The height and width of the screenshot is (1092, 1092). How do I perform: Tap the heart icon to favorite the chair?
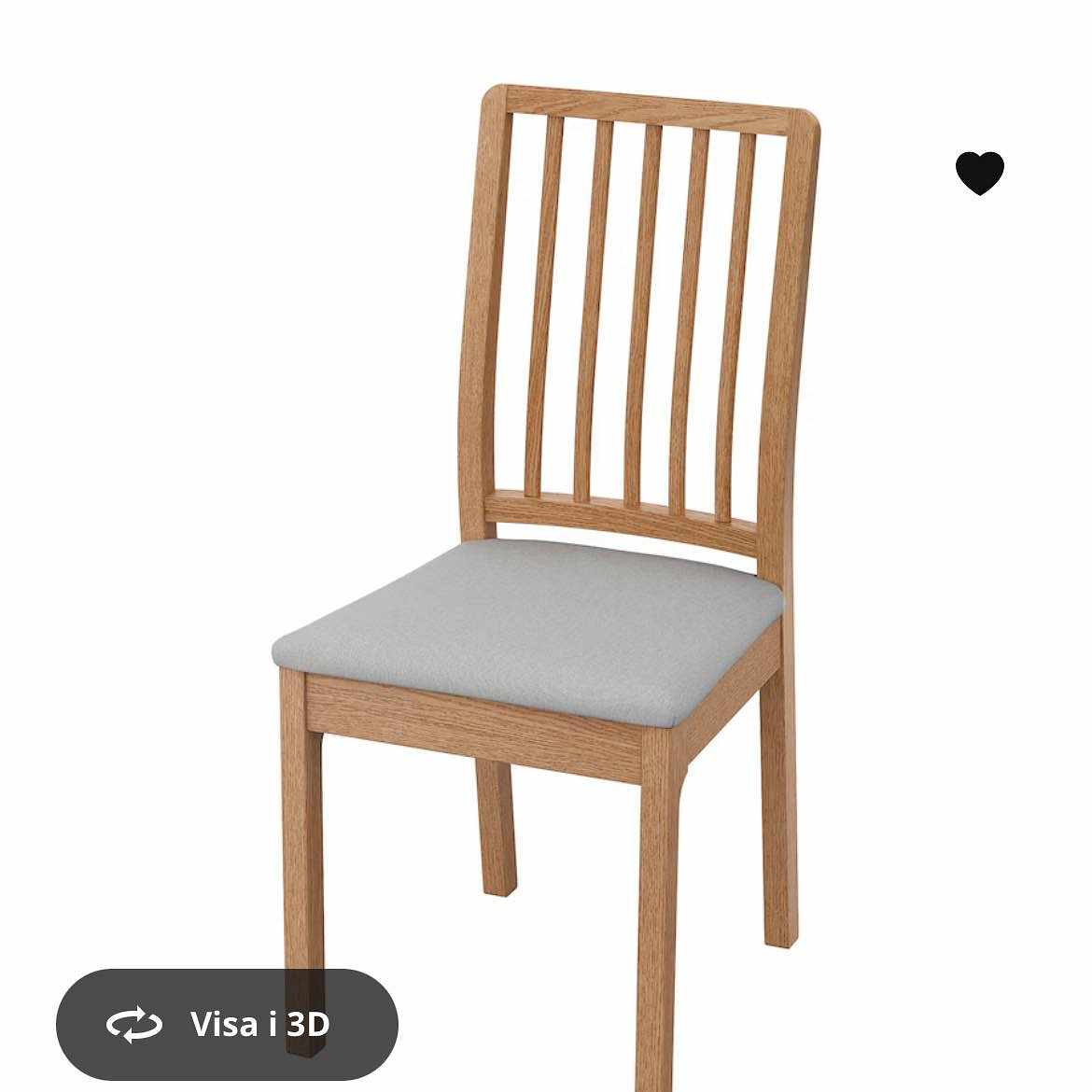coord(979,174)
